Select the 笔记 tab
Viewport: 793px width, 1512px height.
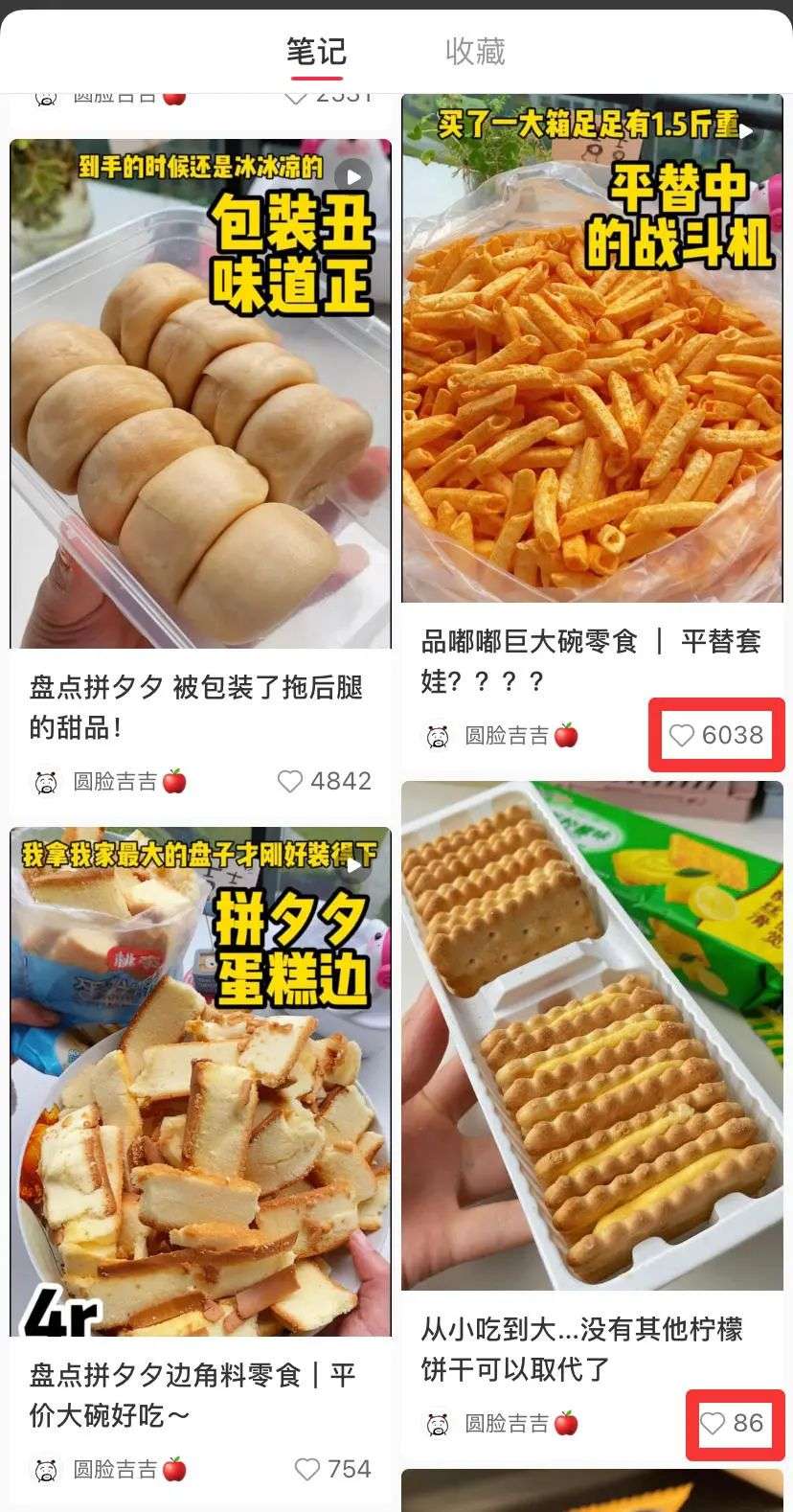pos(316,51)
